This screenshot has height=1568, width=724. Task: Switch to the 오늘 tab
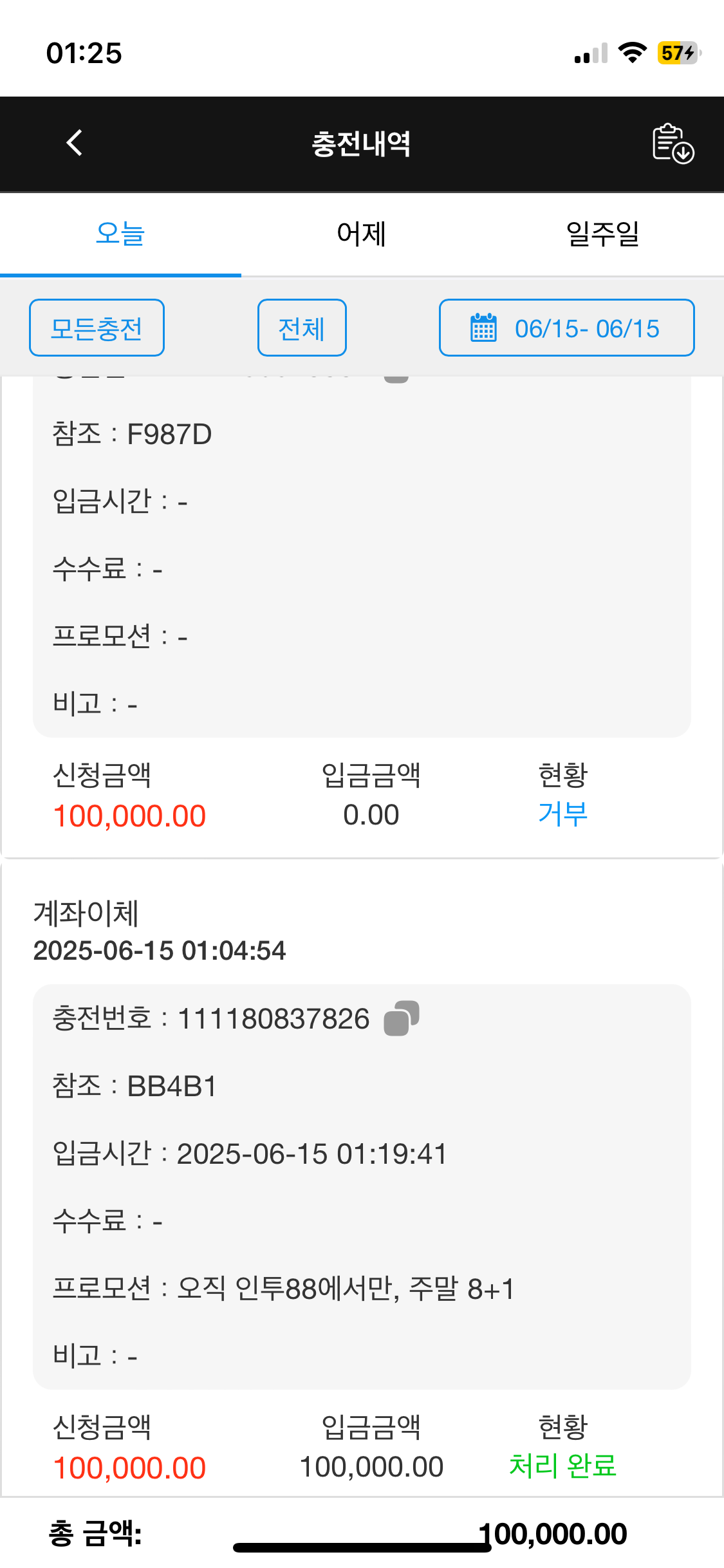[120, 234]
